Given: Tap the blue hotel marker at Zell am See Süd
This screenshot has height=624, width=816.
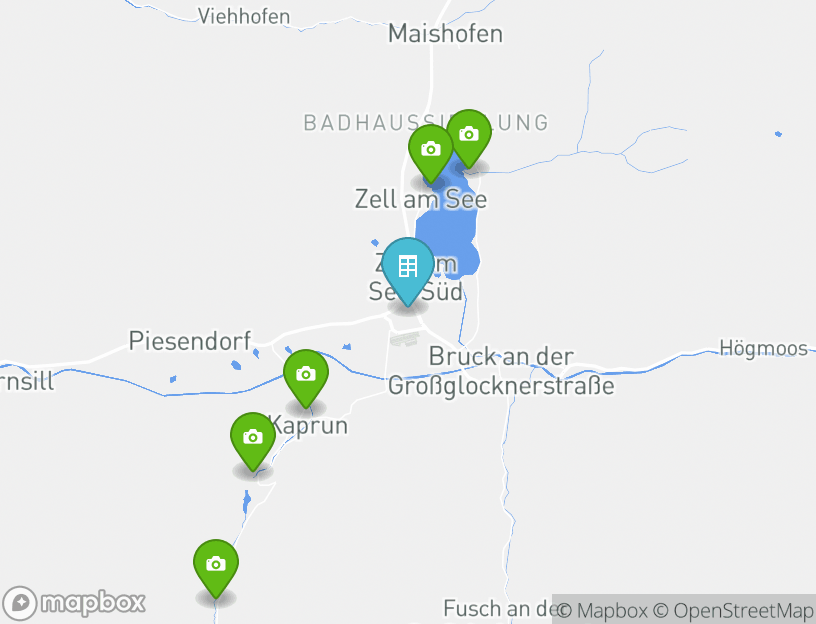Looking at the screenshot, I should pos(408,267).
